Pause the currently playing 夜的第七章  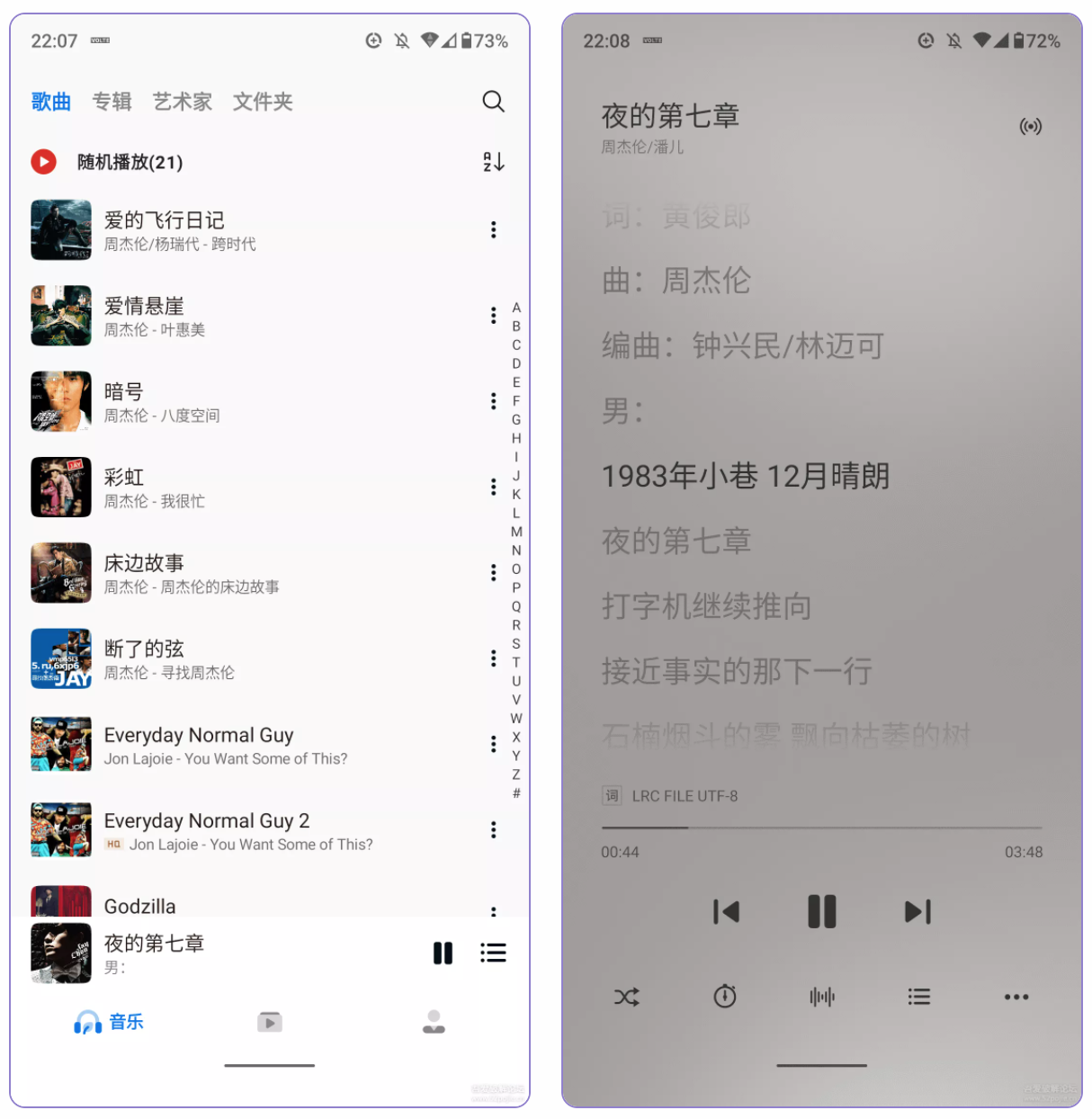[x=821, y=911]
